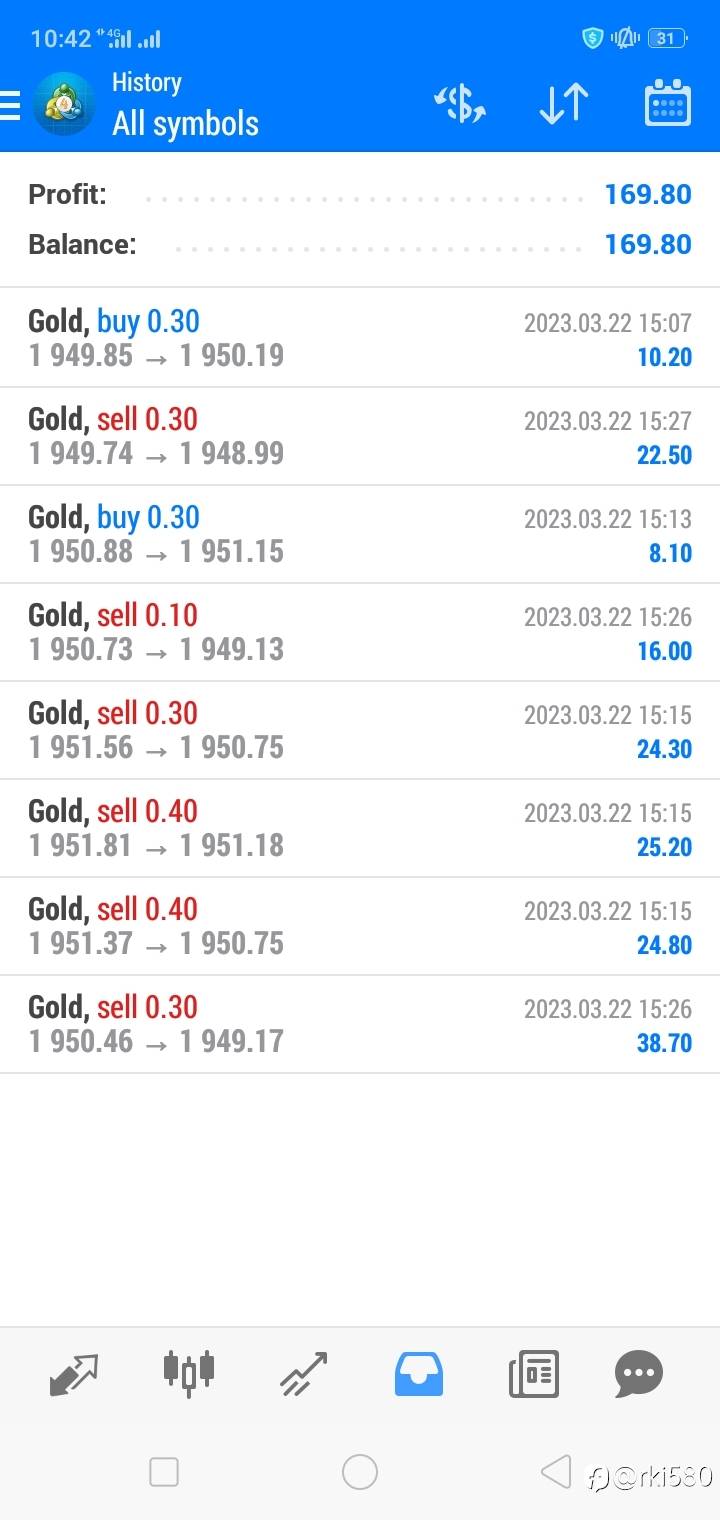Open the side menu drawer
The image size is (720, 1520).
tap(10, 104)
